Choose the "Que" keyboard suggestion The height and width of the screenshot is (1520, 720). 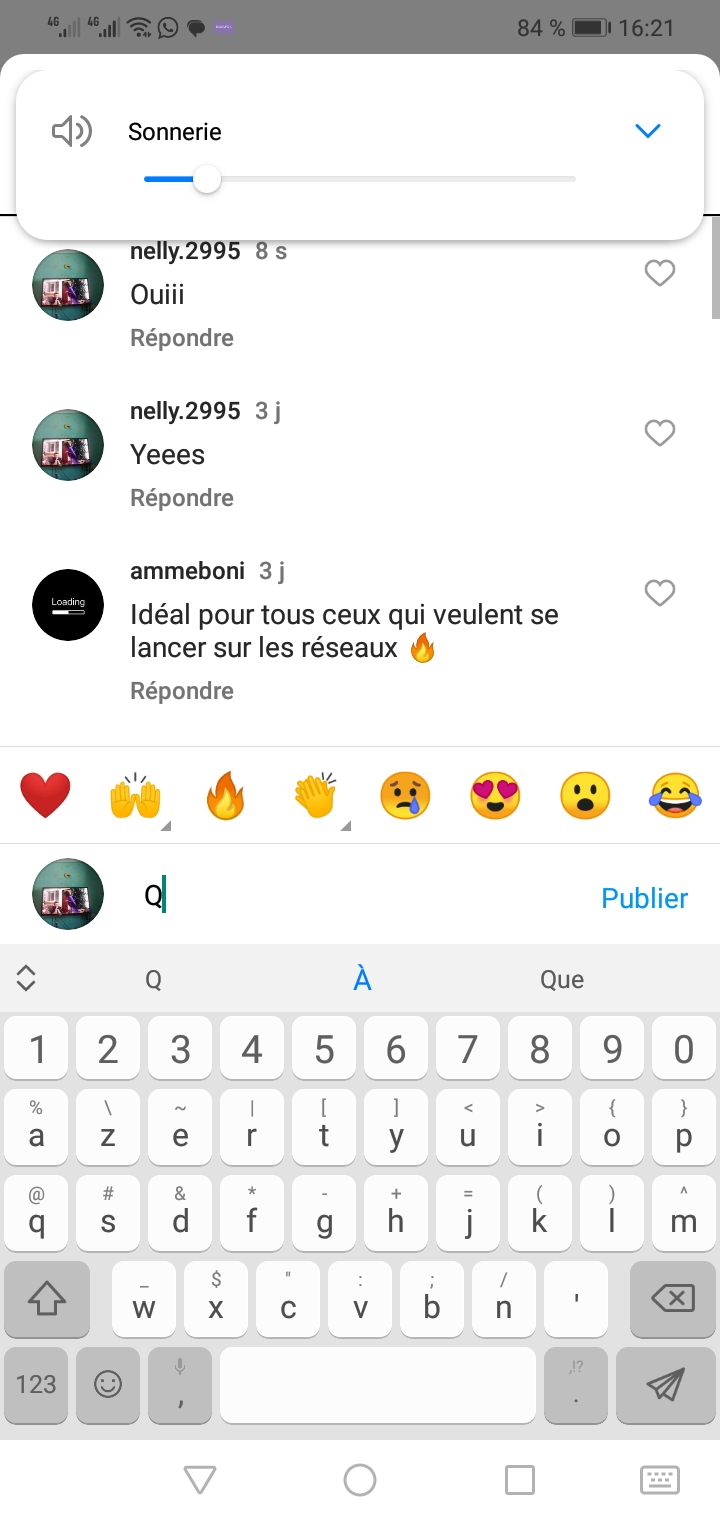point(561,980)
